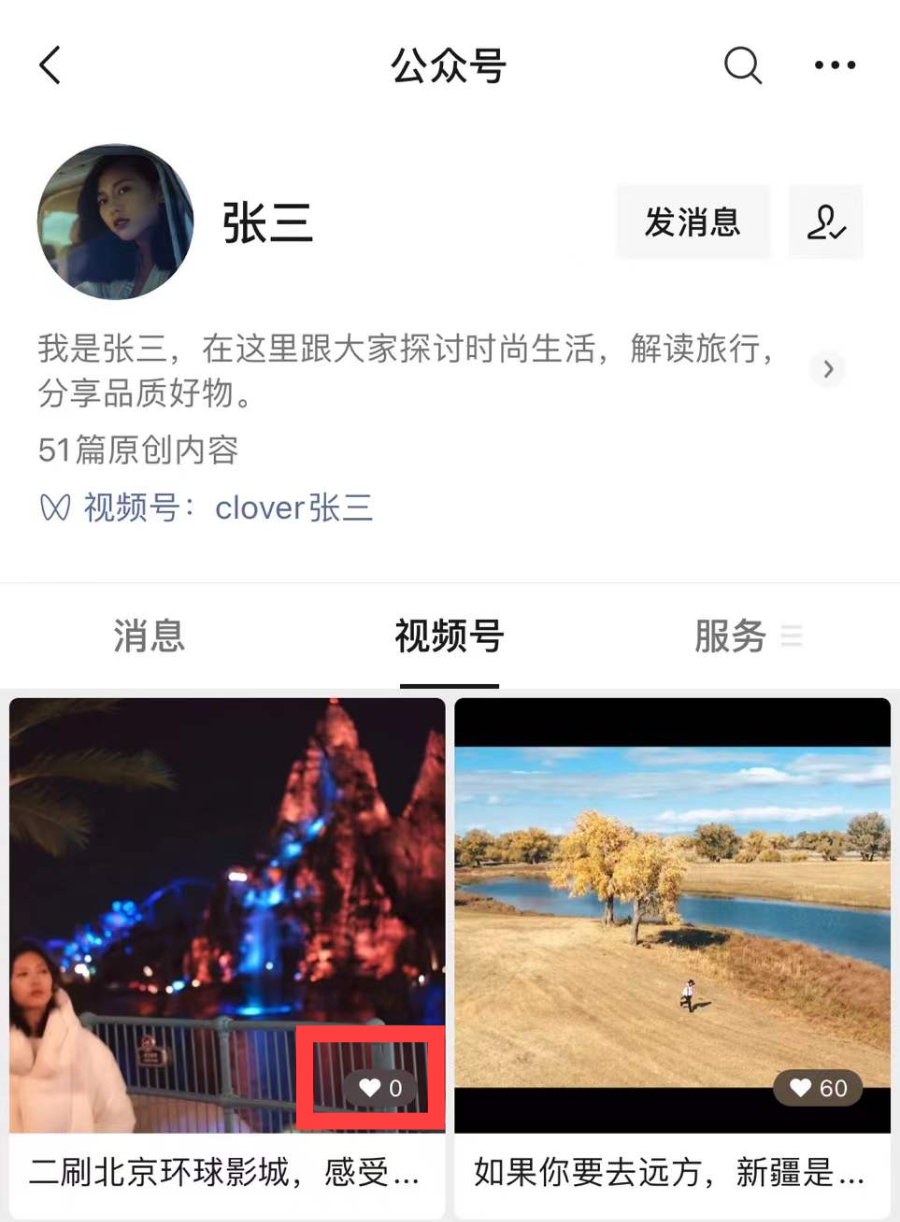Image resolution: width=900 pixels, height=1222 pixels.
Task: Select the 视频号 tab
Action: click(449, 636)
